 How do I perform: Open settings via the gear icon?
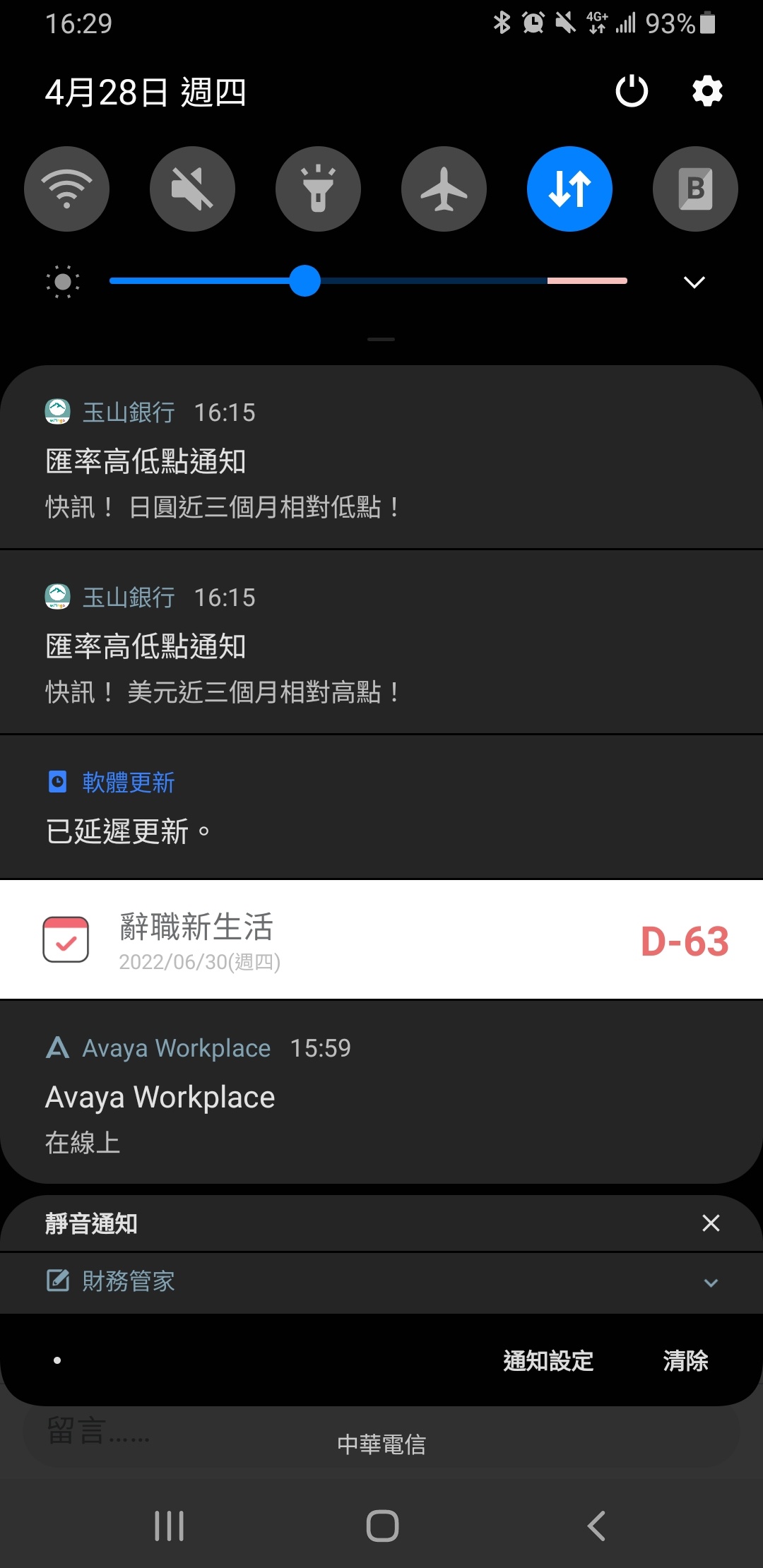click(707, 91)
